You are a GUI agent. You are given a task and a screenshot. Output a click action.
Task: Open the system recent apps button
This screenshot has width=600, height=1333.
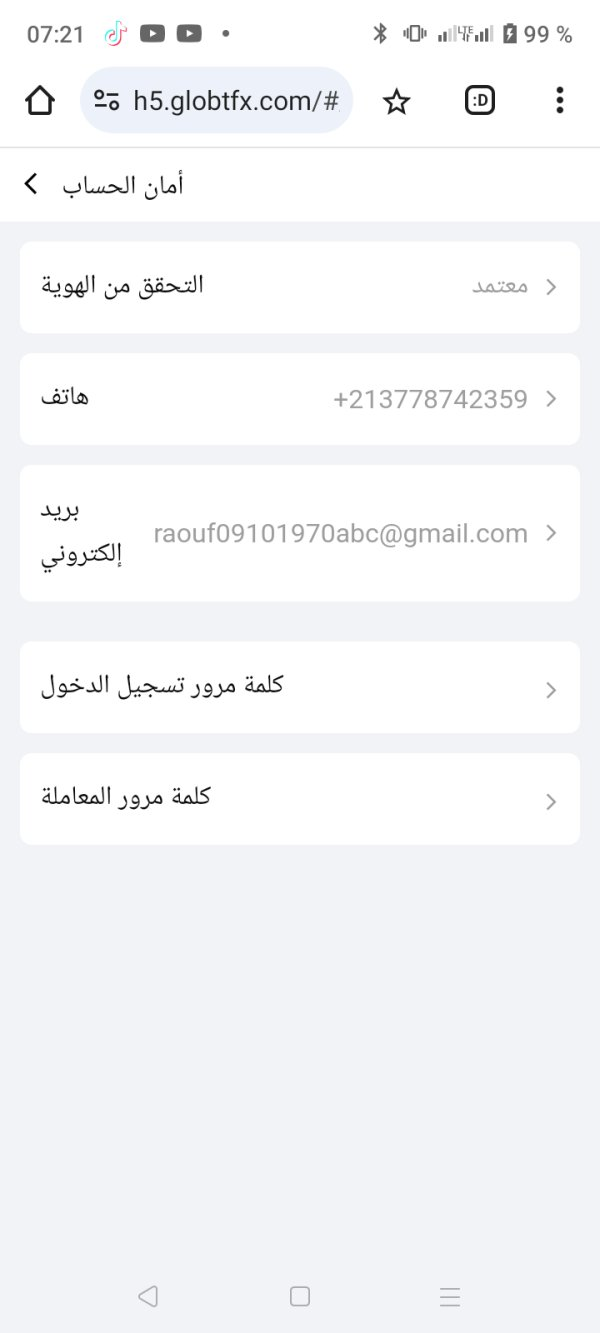click(450, 1297)
